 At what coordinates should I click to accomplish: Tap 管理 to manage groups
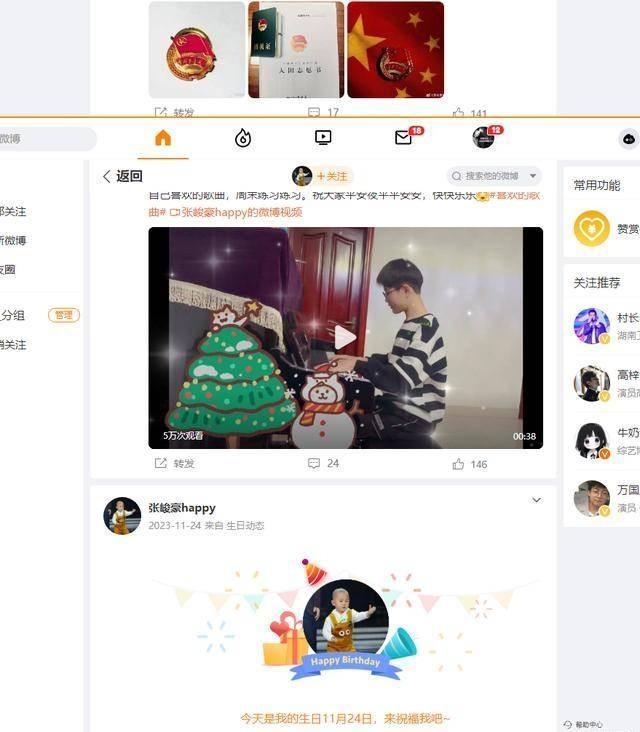[x=64, y=315]
